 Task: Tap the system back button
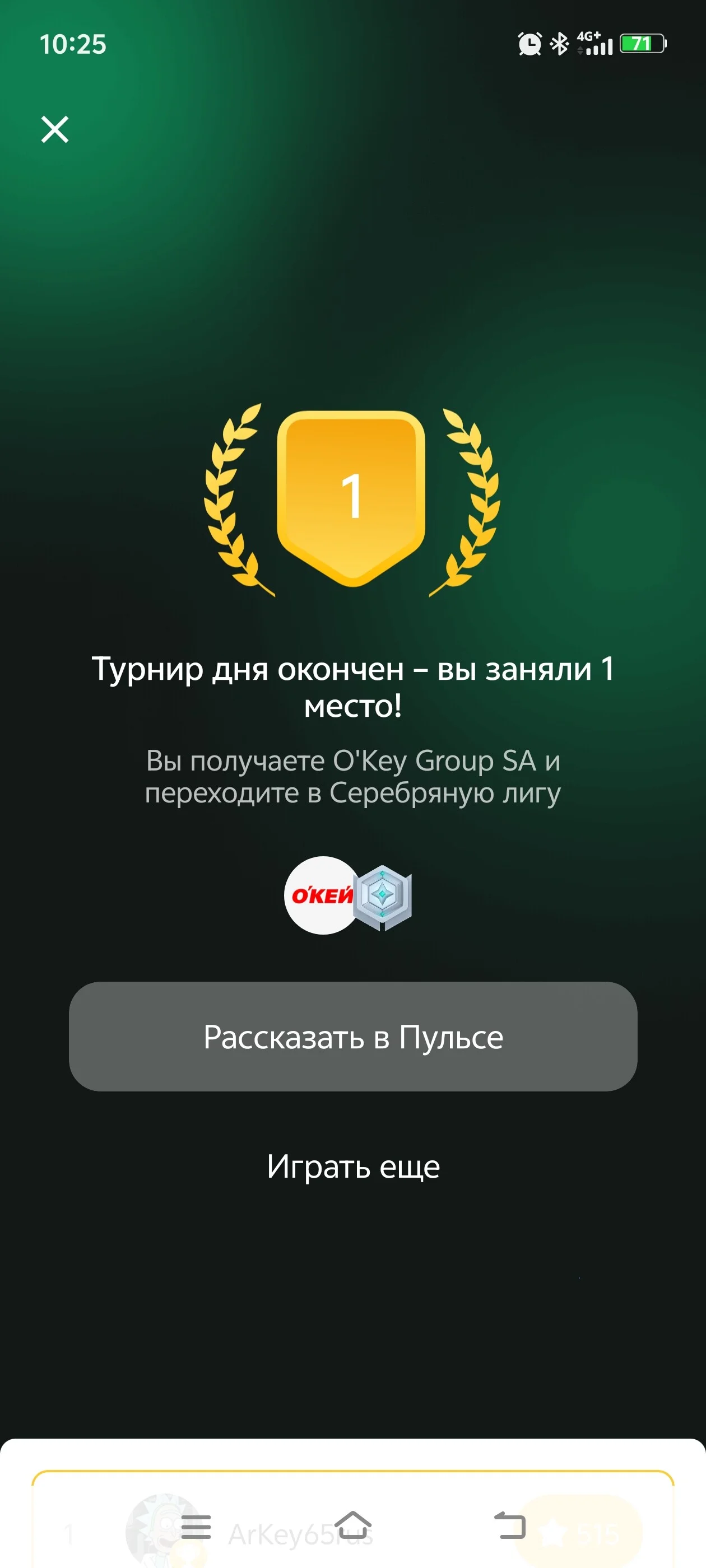pyautogui.click(x=509, y=1525)
